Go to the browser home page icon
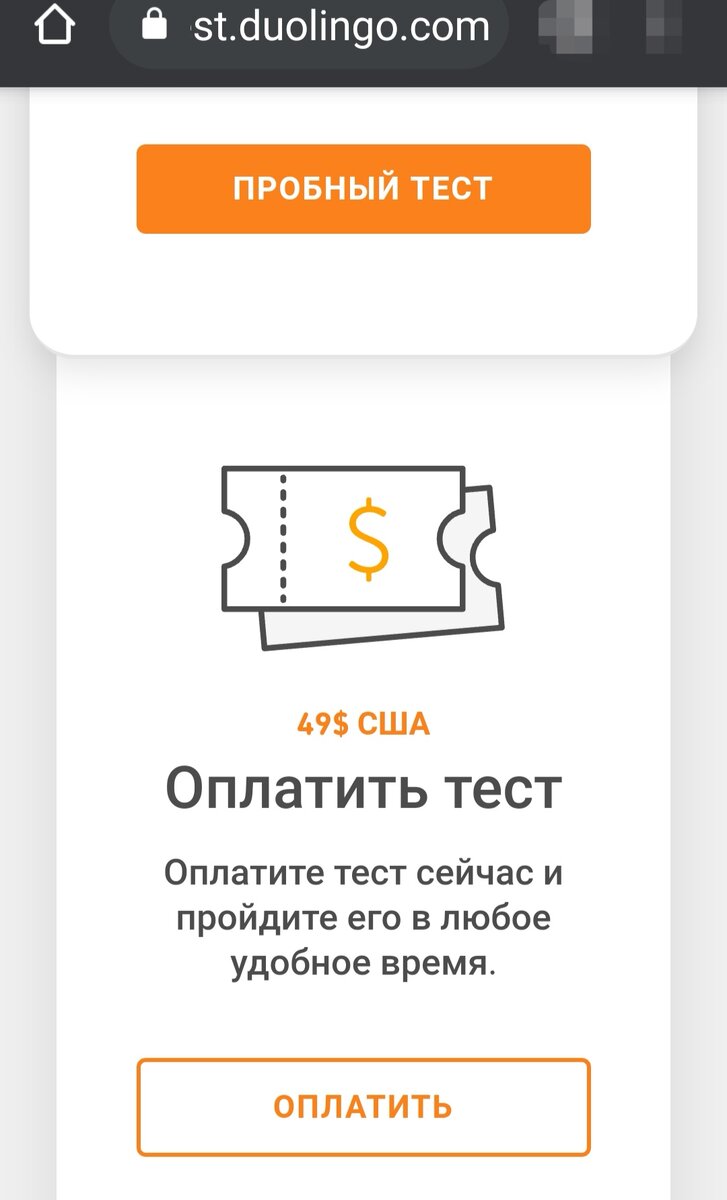The width and height of the screenshot is (727, 1200). 56,27
